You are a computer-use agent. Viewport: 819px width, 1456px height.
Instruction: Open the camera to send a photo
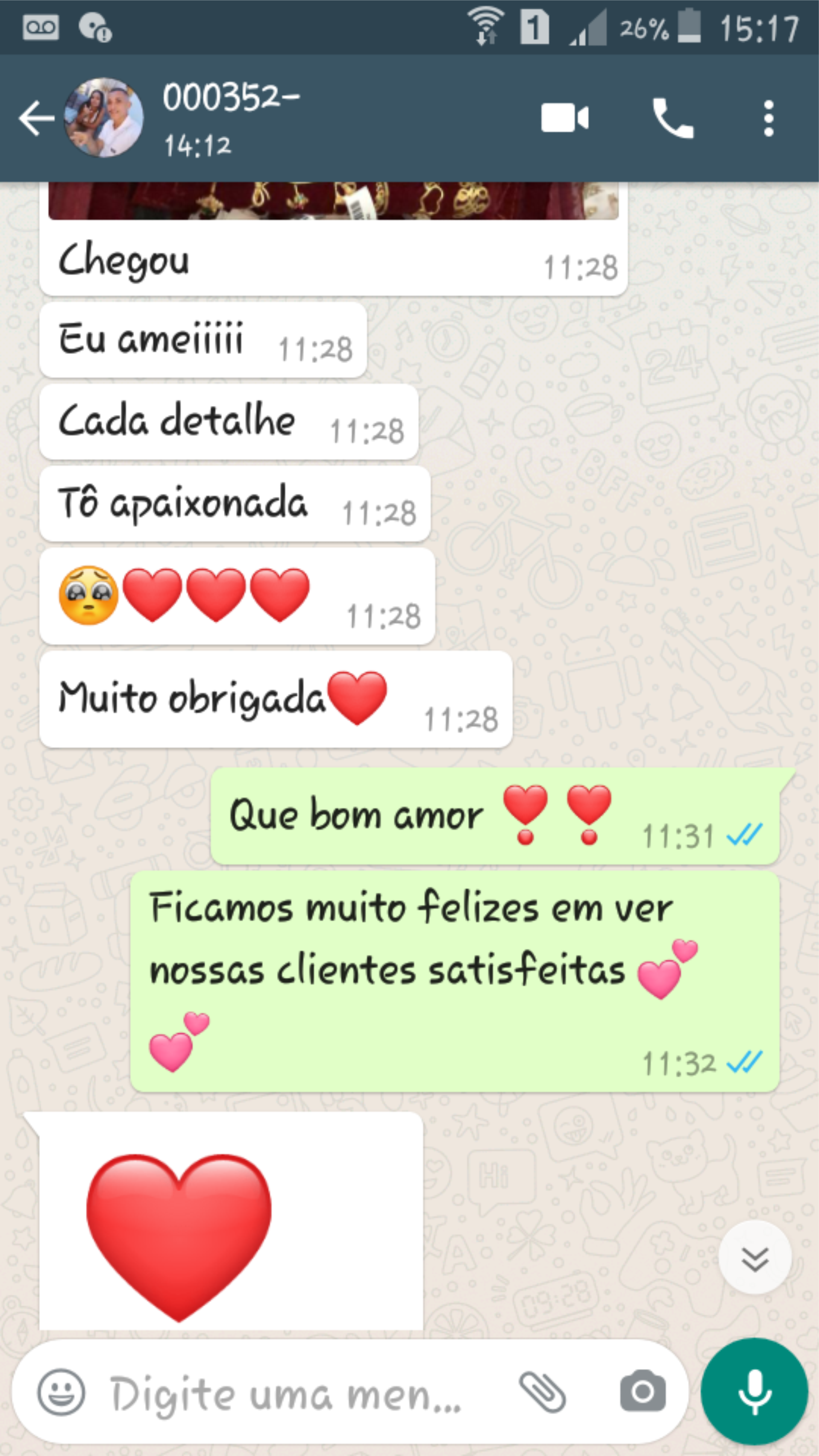(643, 1392)
